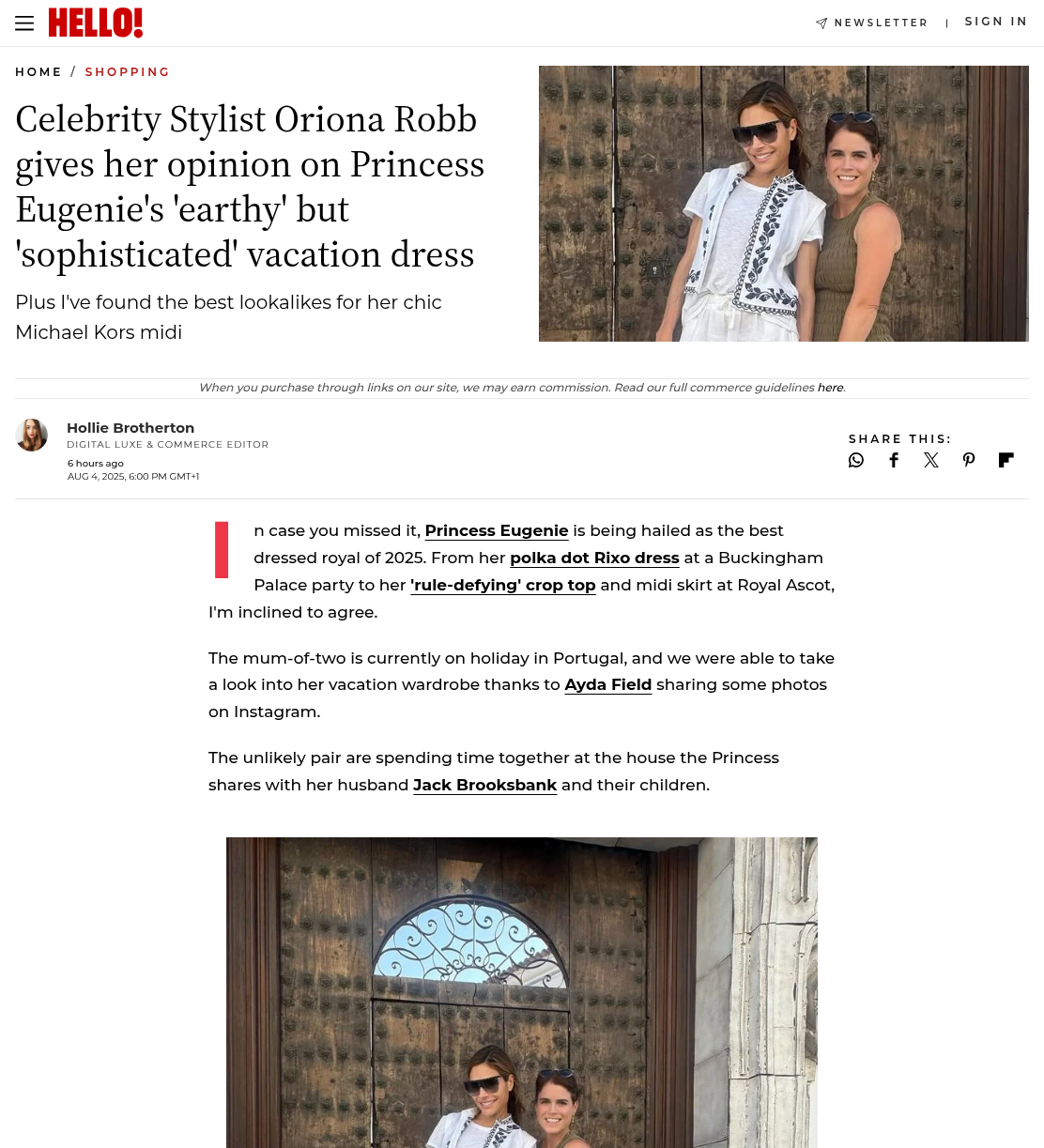
Task: Open the Shopping breadcrumb
Action: click(128, 72)
